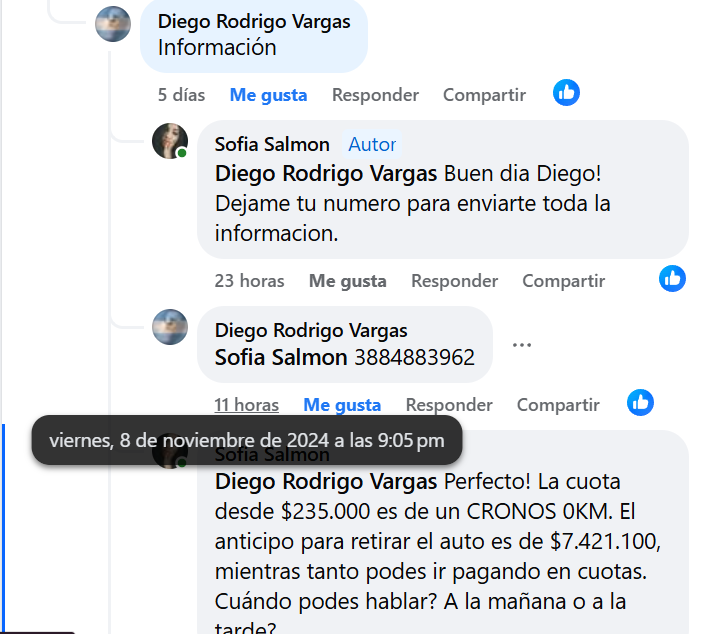The height and width of the screenshot is (634, 711).
Task: Reply to Diego's phone number comment
Action: coord(448,405)
